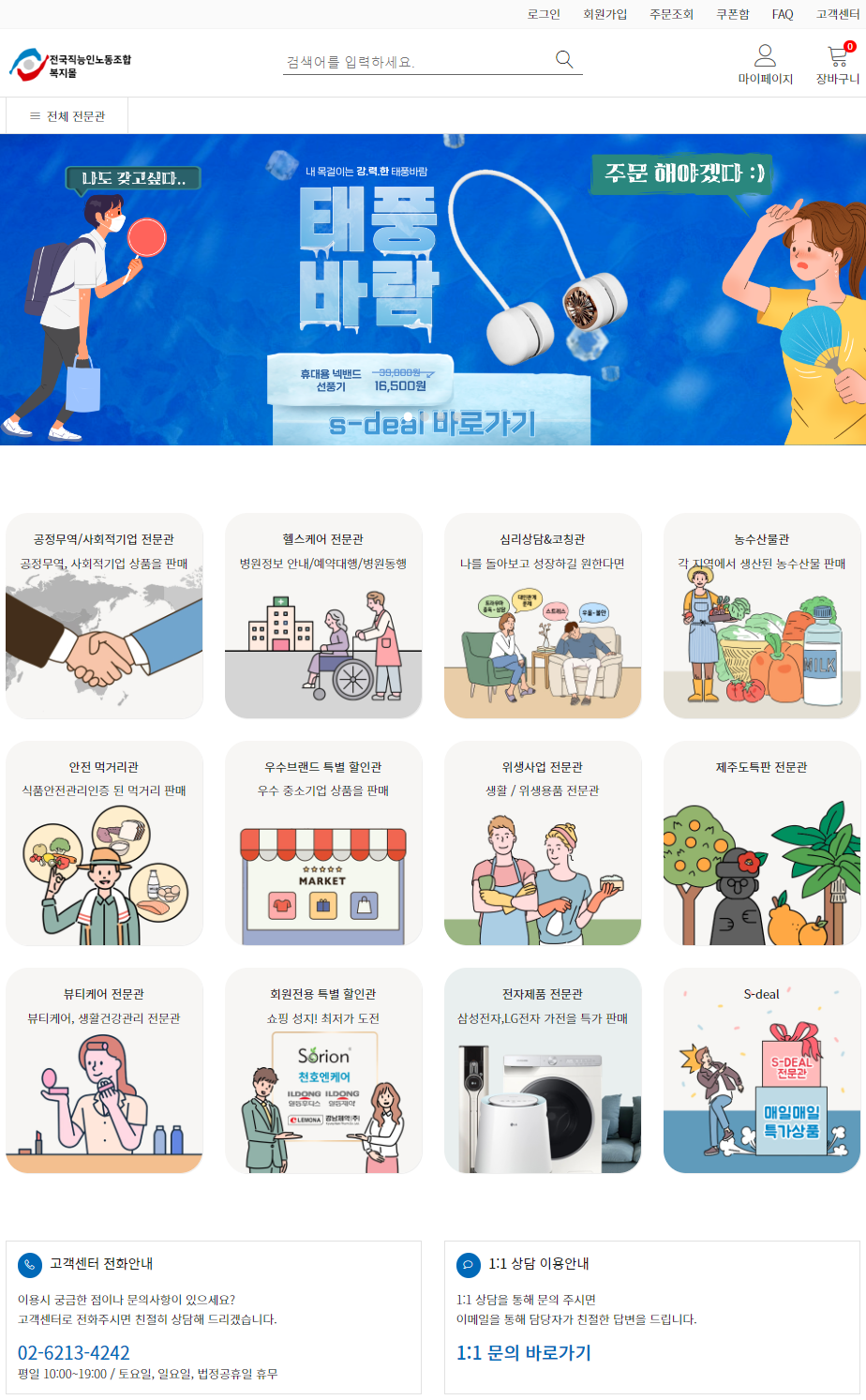
Task: Check 주문조회 order lookup
Action: pyautogui.click(x=671, y=14)
